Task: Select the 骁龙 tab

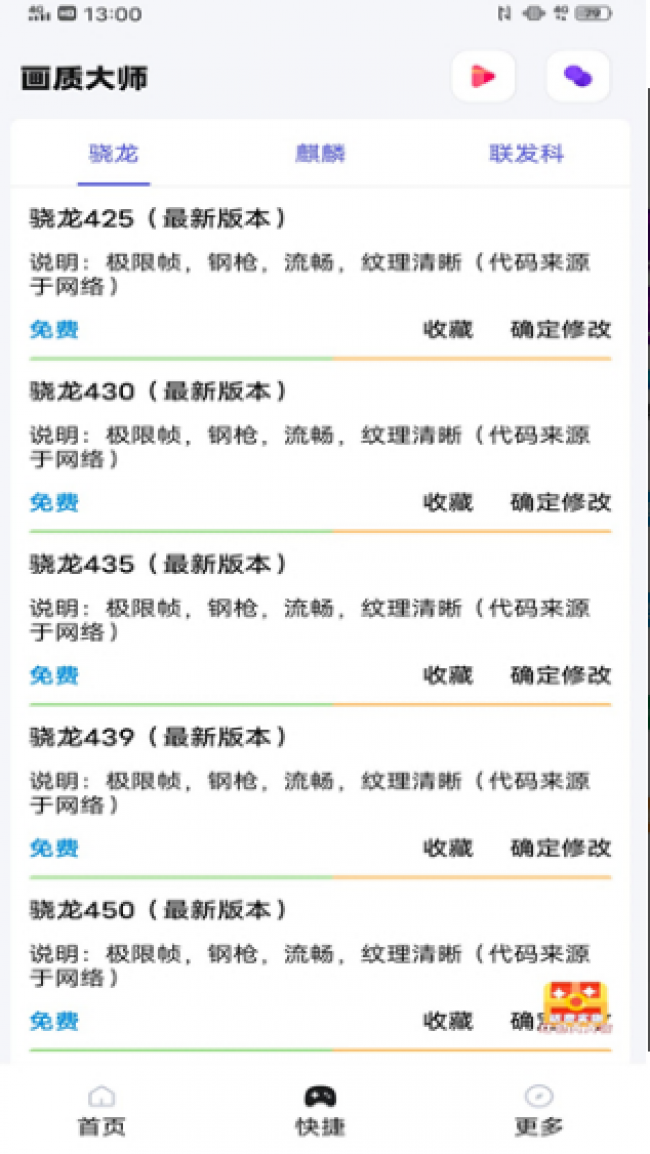Action: coord(113,154)
